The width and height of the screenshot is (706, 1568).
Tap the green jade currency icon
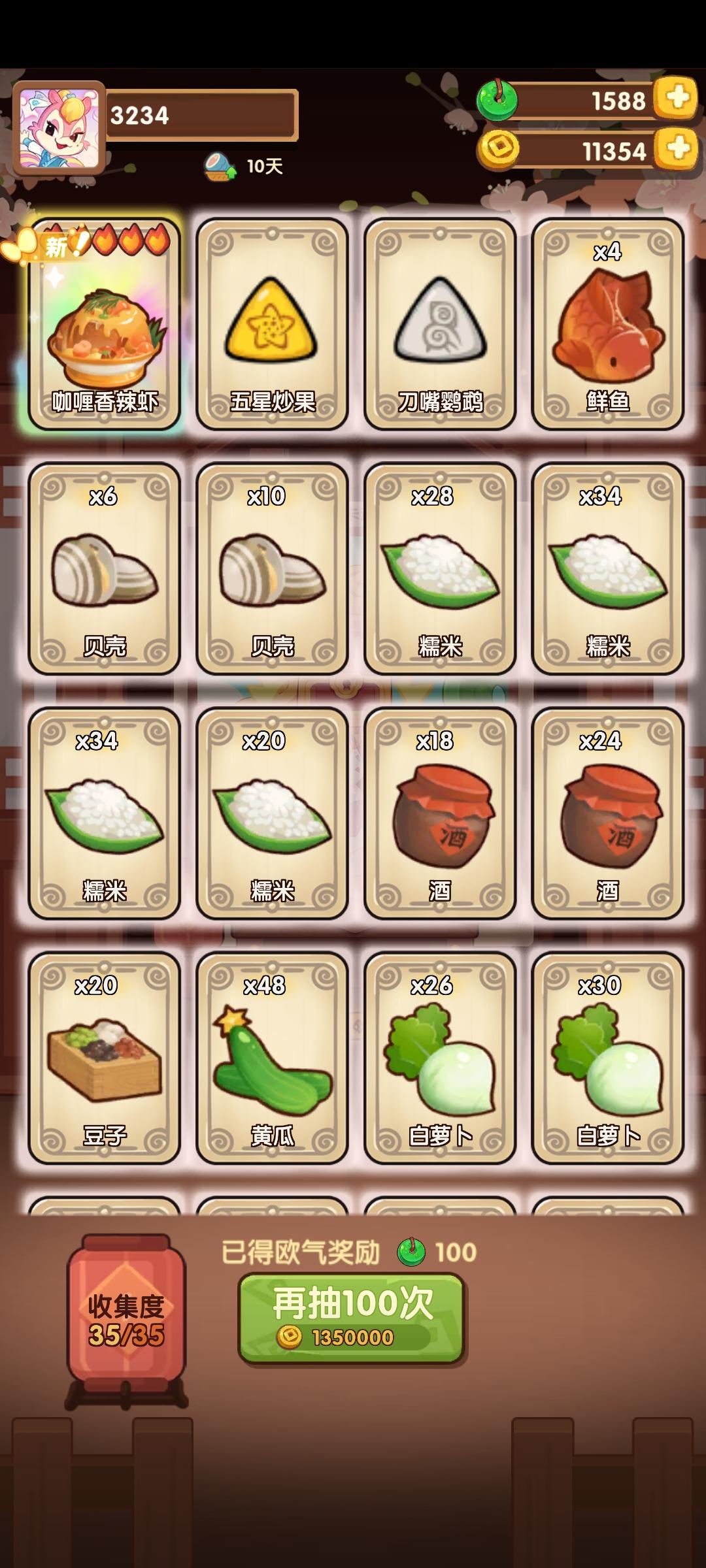497,100
